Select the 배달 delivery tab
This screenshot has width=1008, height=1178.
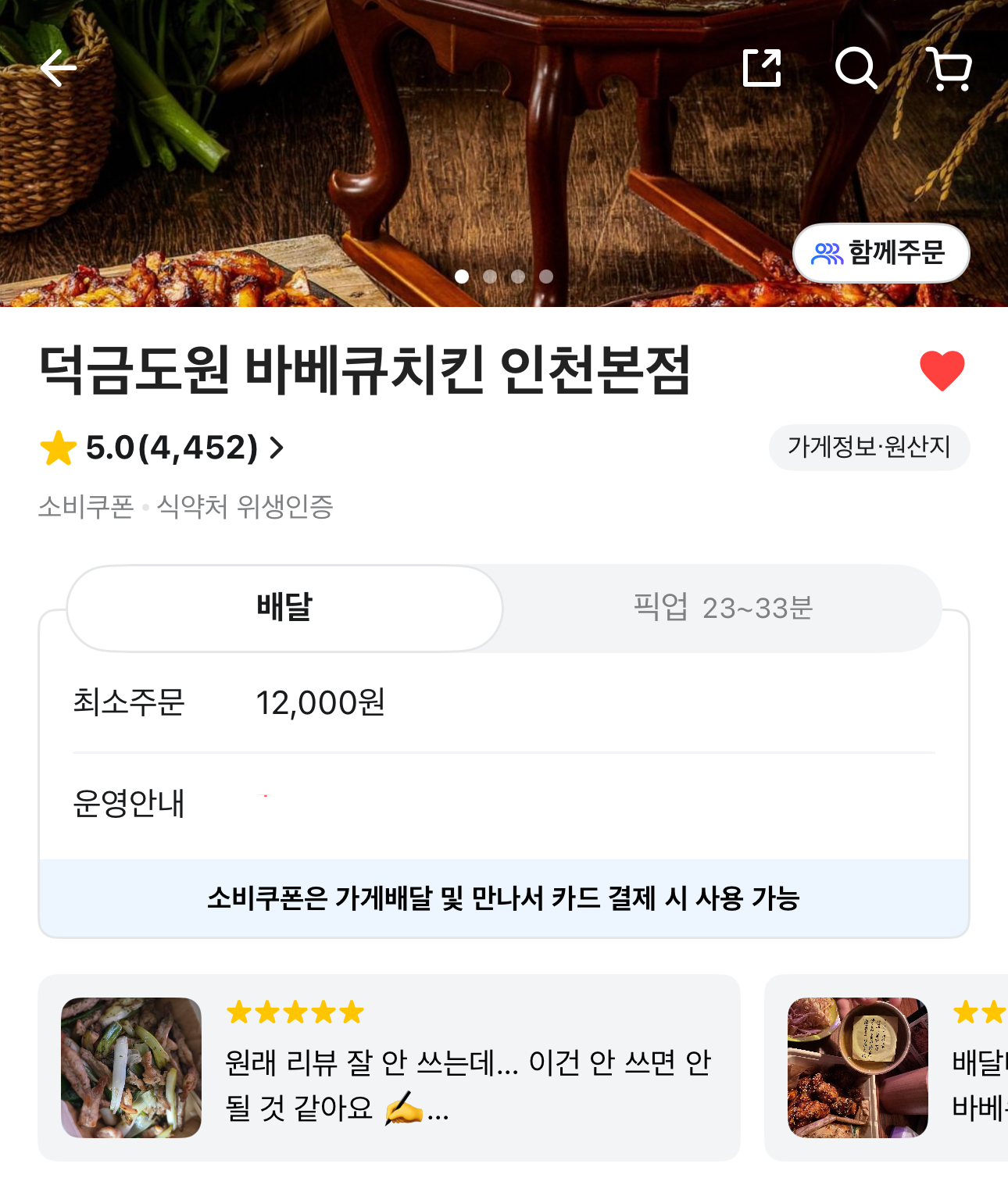click(x=285, y=608)
